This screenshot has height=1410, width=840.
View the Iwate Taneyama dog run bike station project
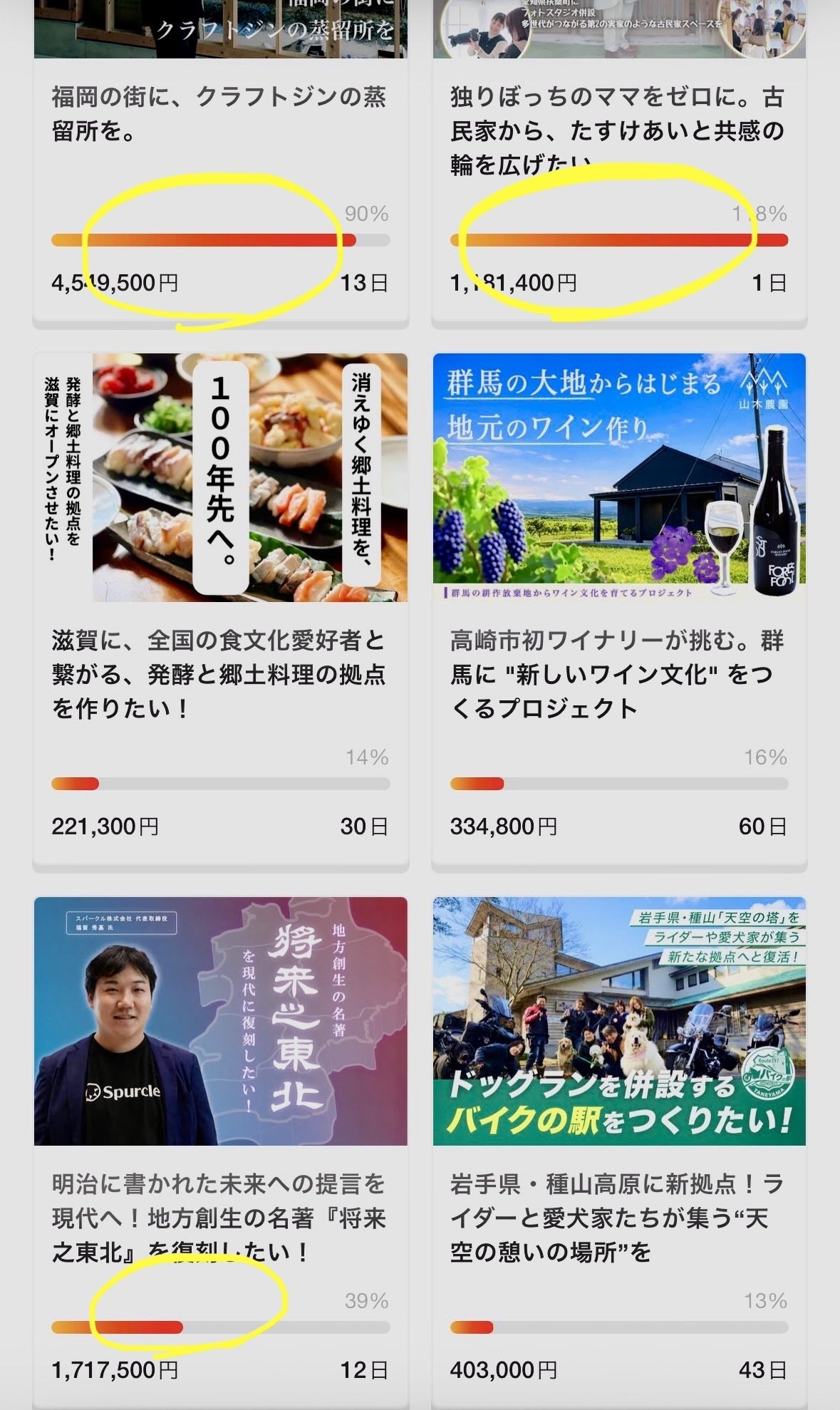617,1218
